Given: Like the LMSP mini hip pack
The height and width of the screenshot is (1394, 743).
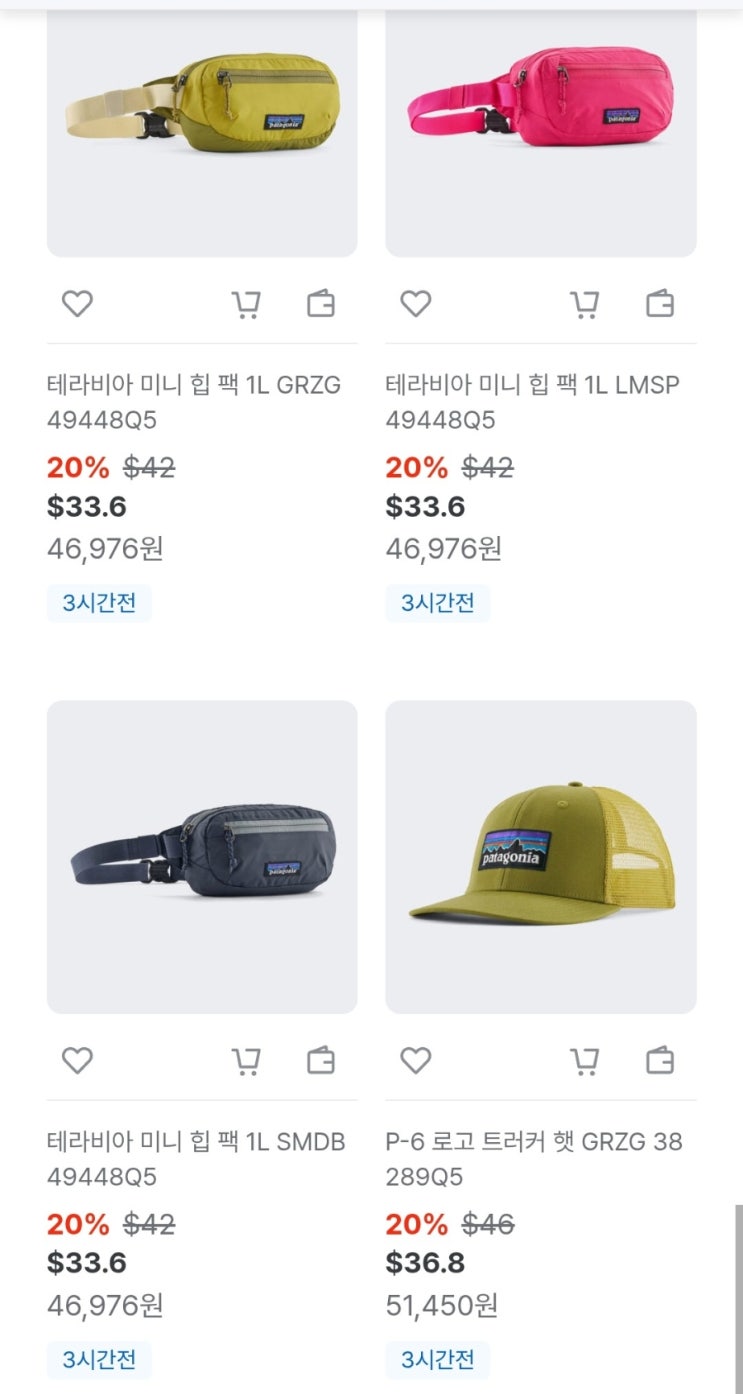Looking at the screenshot, I should 416,303.
